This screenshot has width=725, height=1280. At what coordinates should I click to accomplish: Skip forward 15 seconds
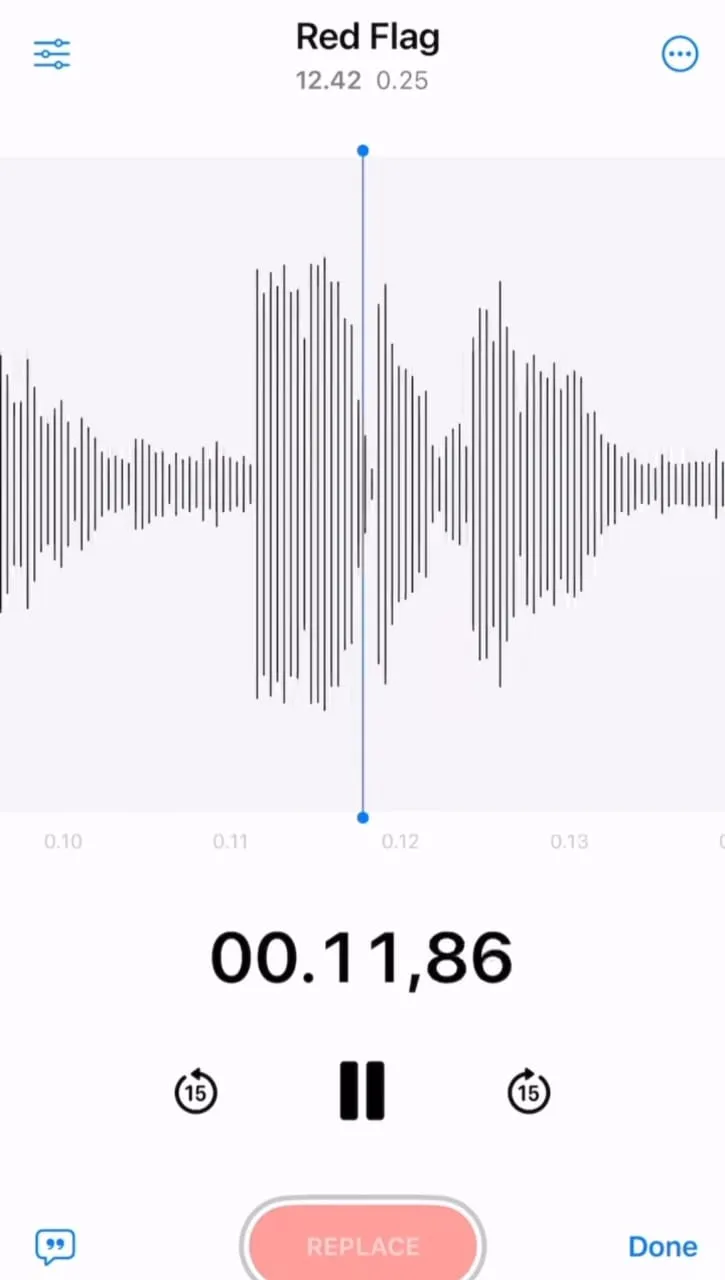529,1091
